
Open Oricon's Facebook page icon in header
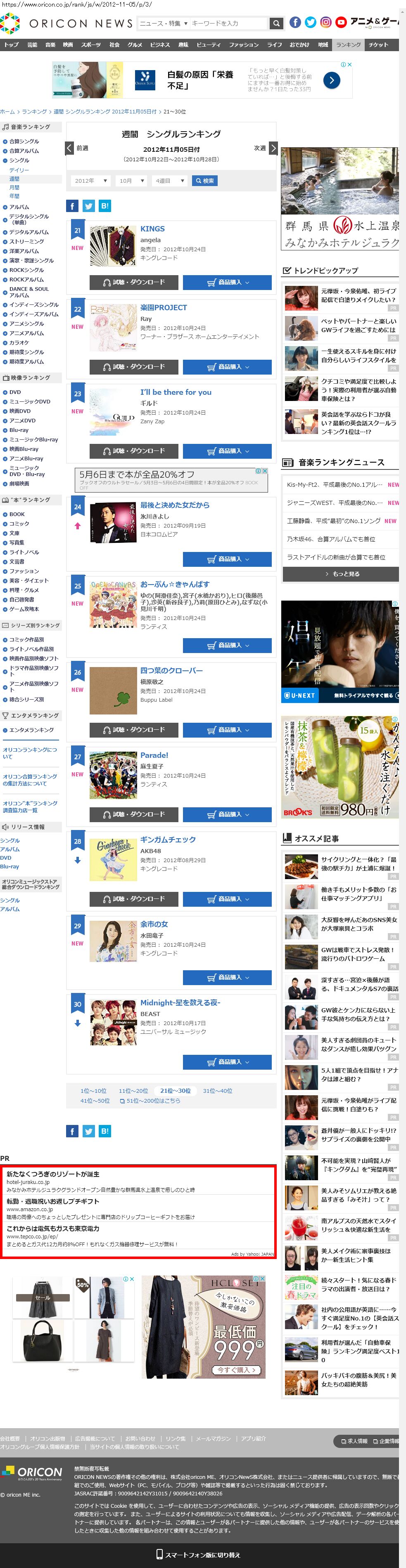coord(295,23)
